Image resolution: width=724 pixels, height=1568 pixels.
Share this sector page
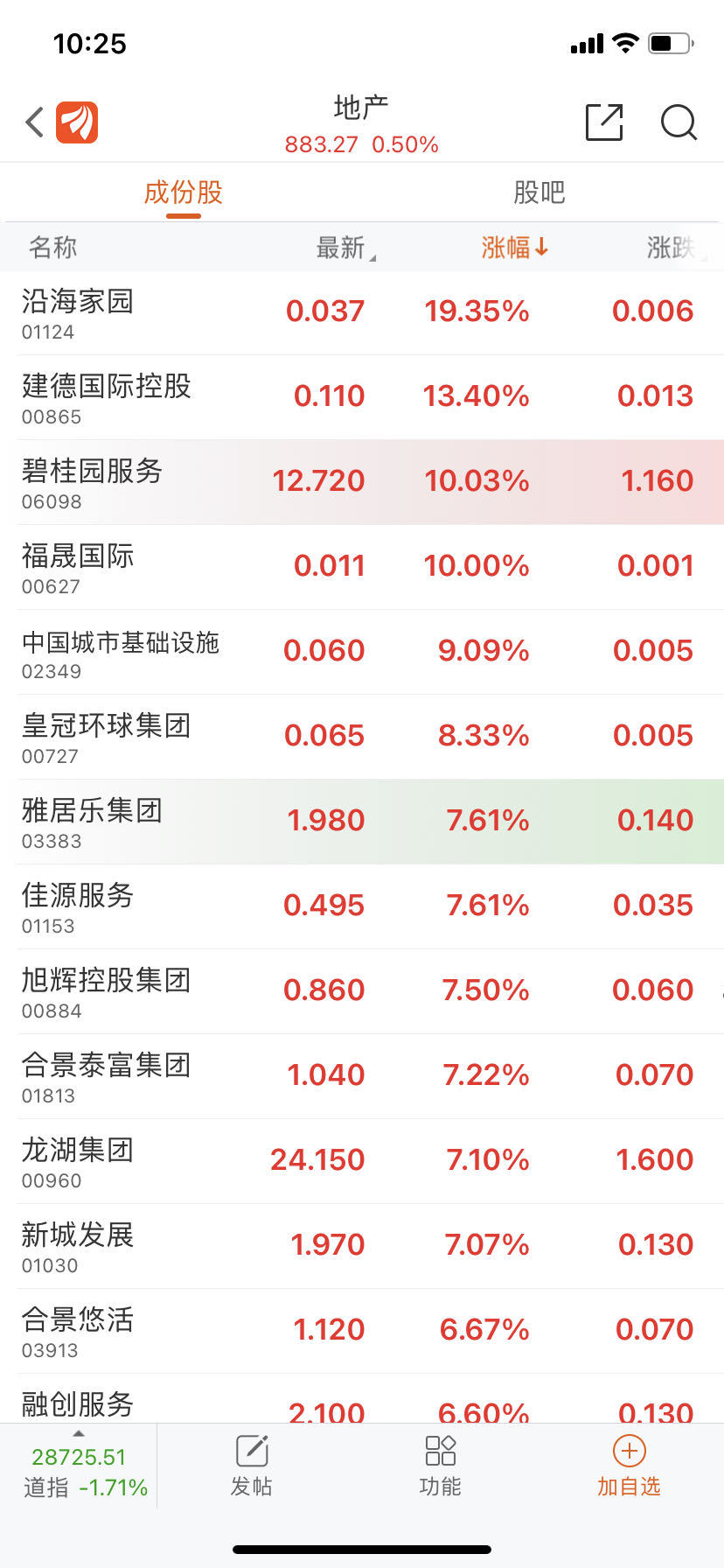coord(604,122)
